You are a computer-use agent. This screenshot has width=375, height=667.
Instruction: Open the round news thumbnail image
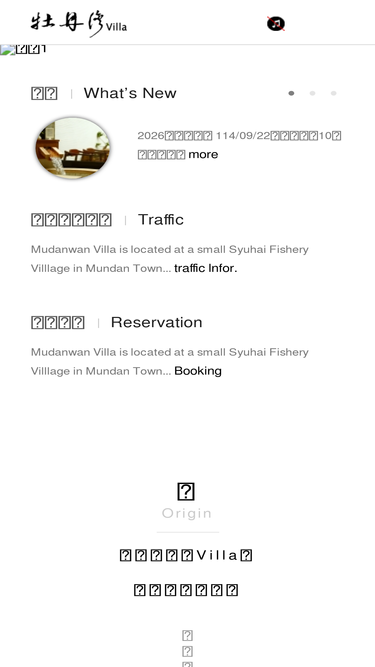(73, 148)
